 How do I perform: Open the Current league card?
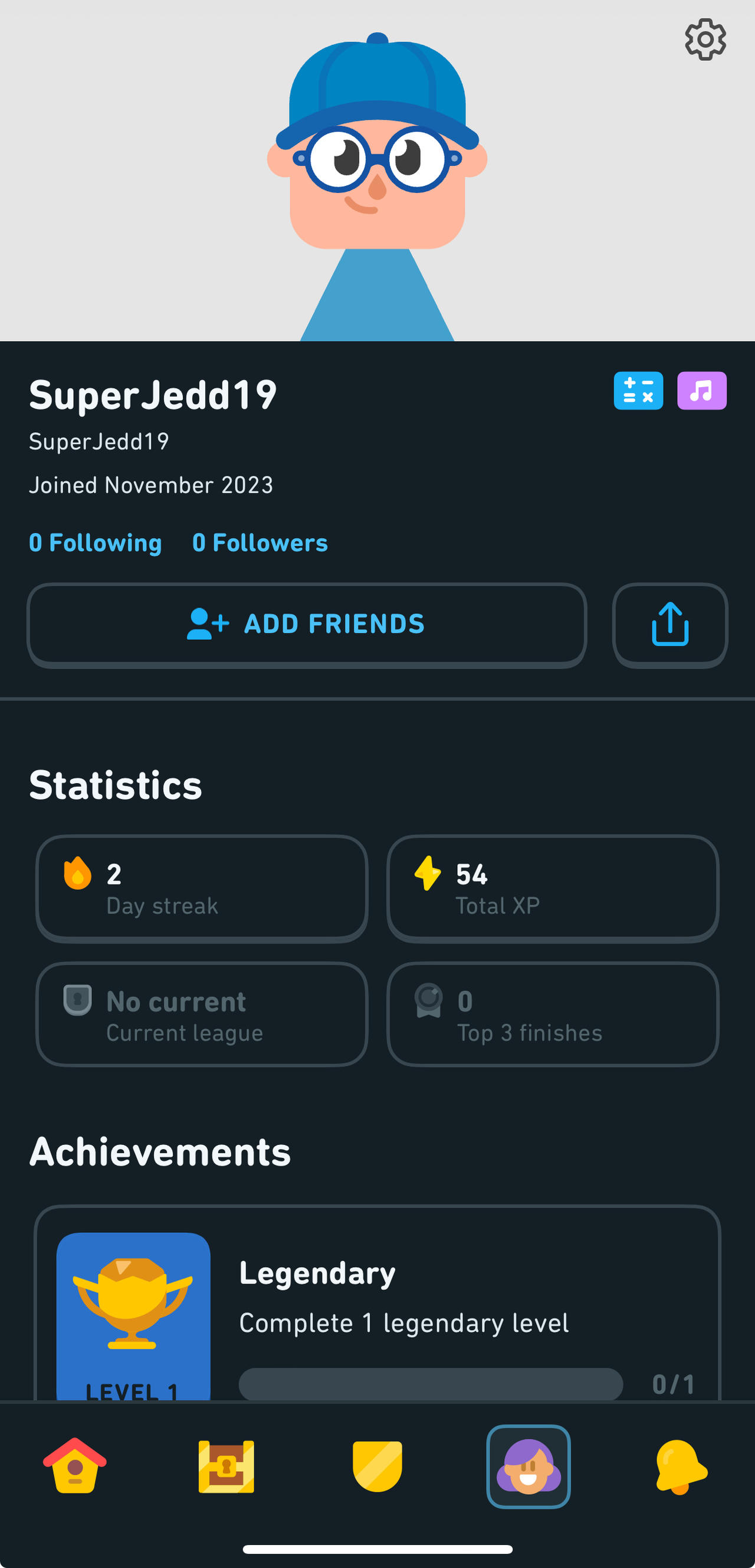click(x=202, y=1014)
